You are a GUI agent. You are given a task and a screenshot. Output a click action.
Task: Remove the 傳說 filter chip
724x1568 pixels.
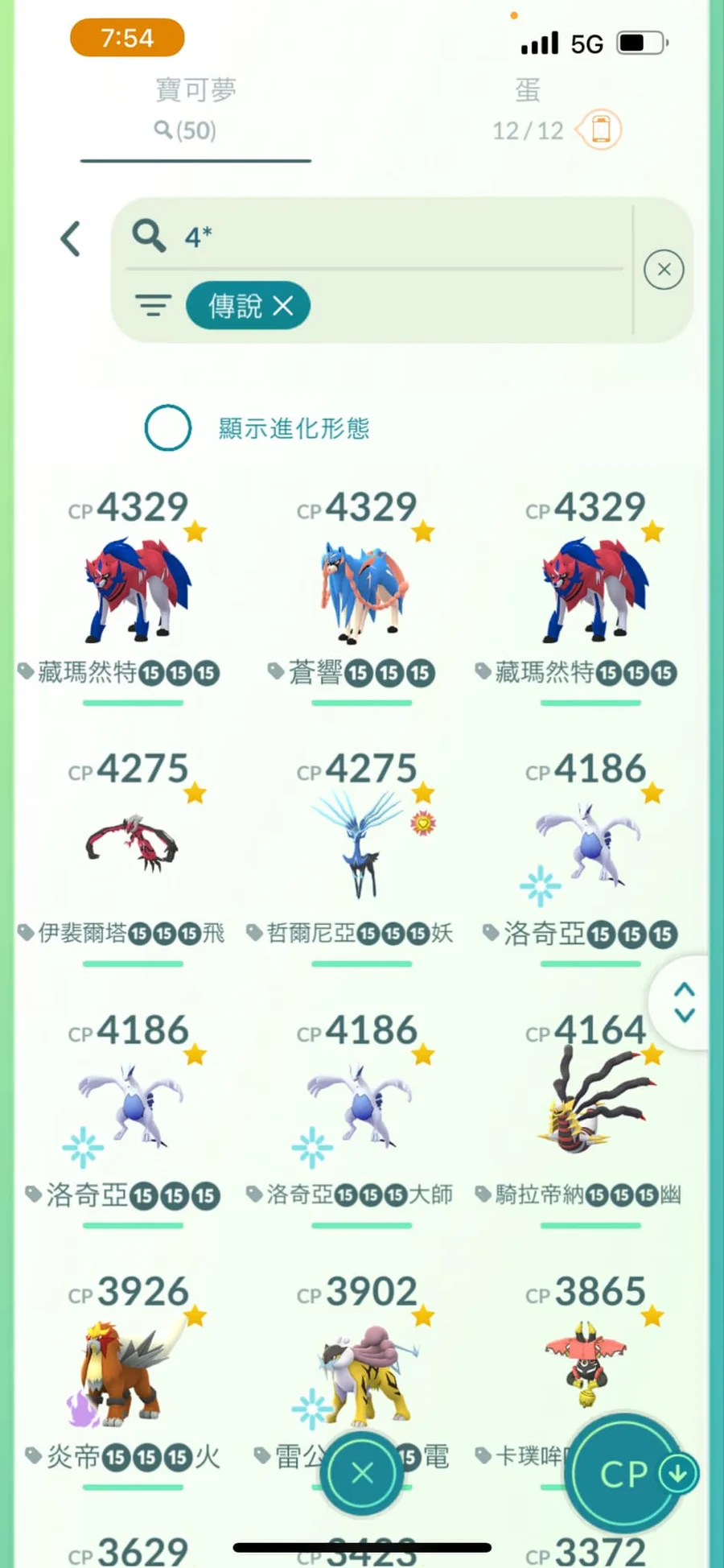(x=248, y=306)
